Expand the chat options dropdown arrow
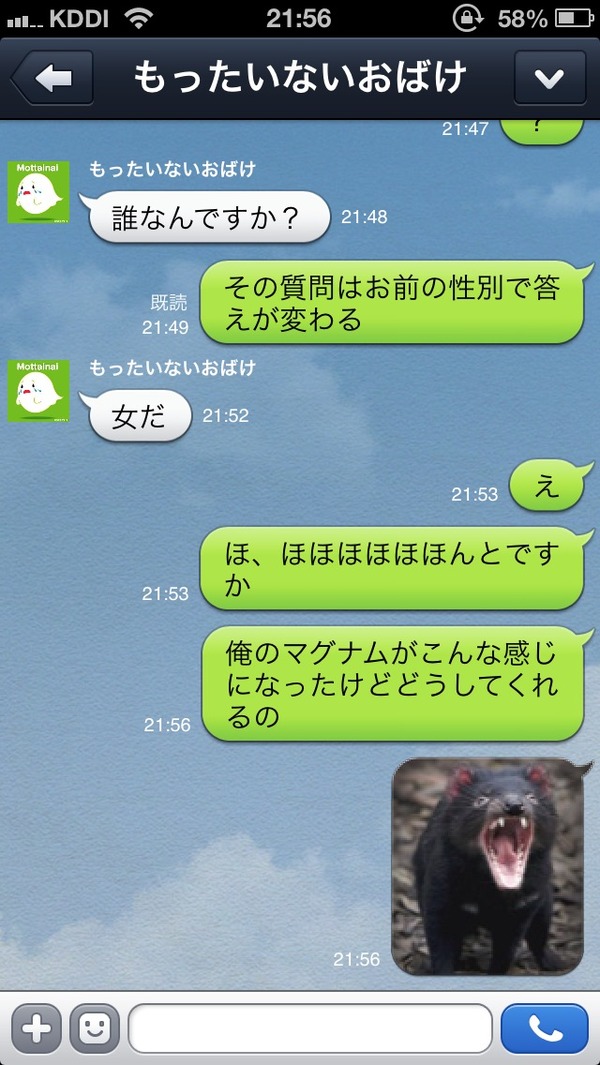This screenshot has height=1065, width=600. (x=550, y=77)
